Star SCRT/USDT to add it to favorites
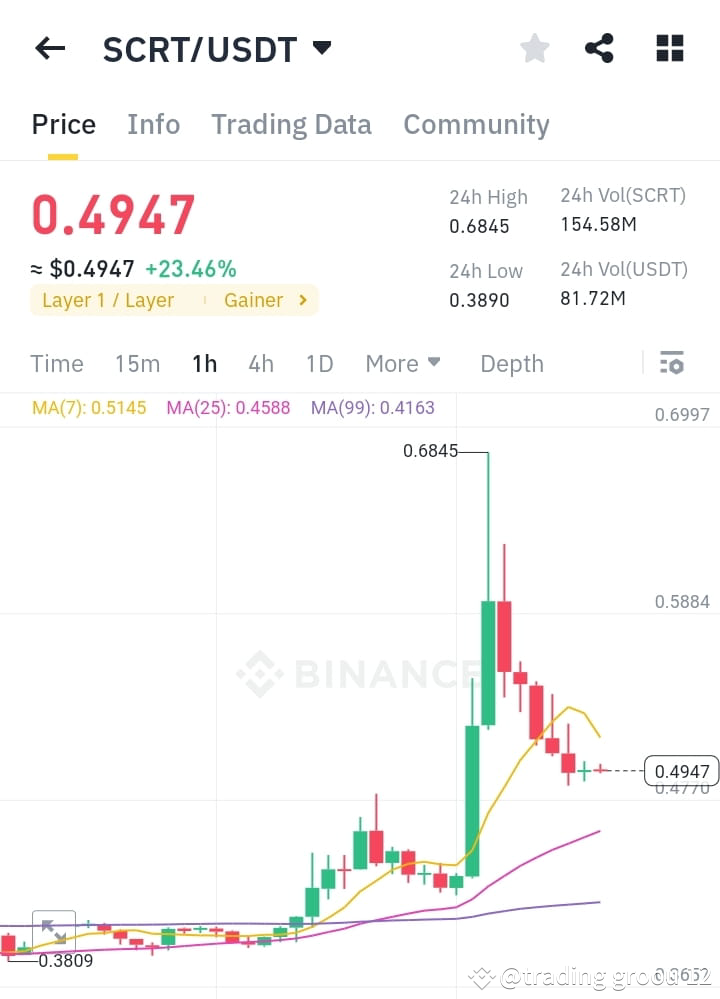720x999 pixels. click(534, 47)
